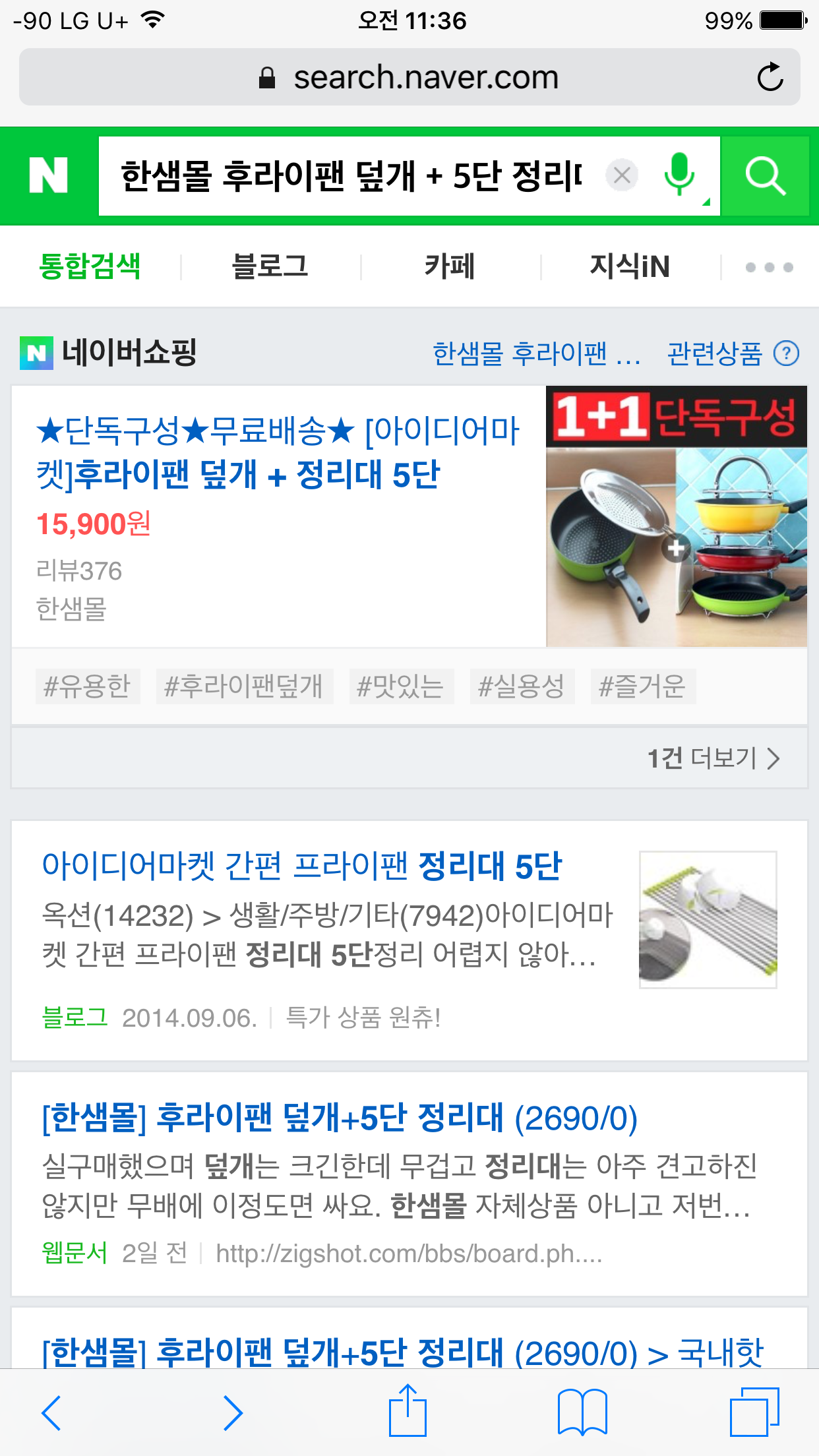This screenshot has height=1456, width=819.
Task: Switch to the 지식iN tab
Action: [x=629, y=266]
